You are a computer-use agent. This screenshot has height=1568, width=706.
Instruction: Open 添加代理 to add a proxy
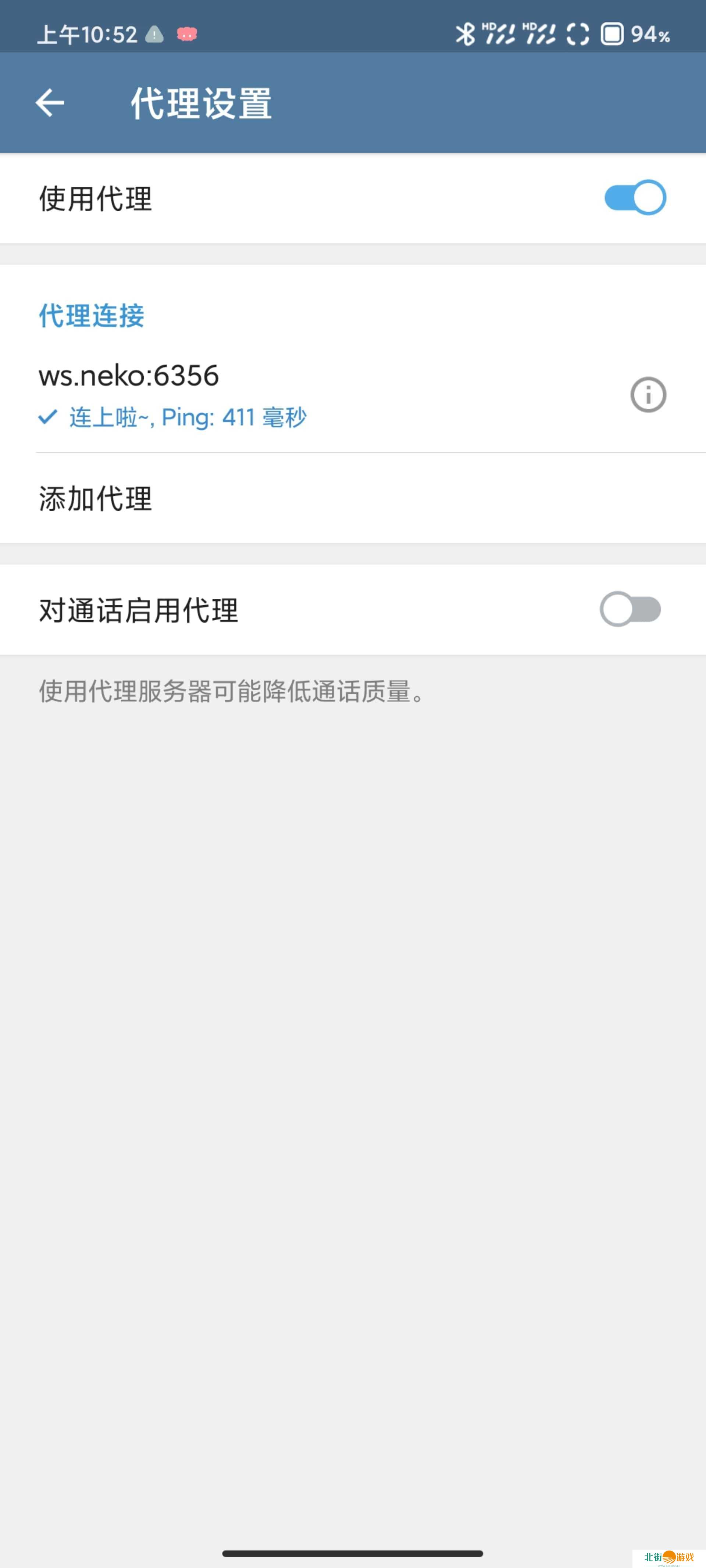click(x=96, y=499)
